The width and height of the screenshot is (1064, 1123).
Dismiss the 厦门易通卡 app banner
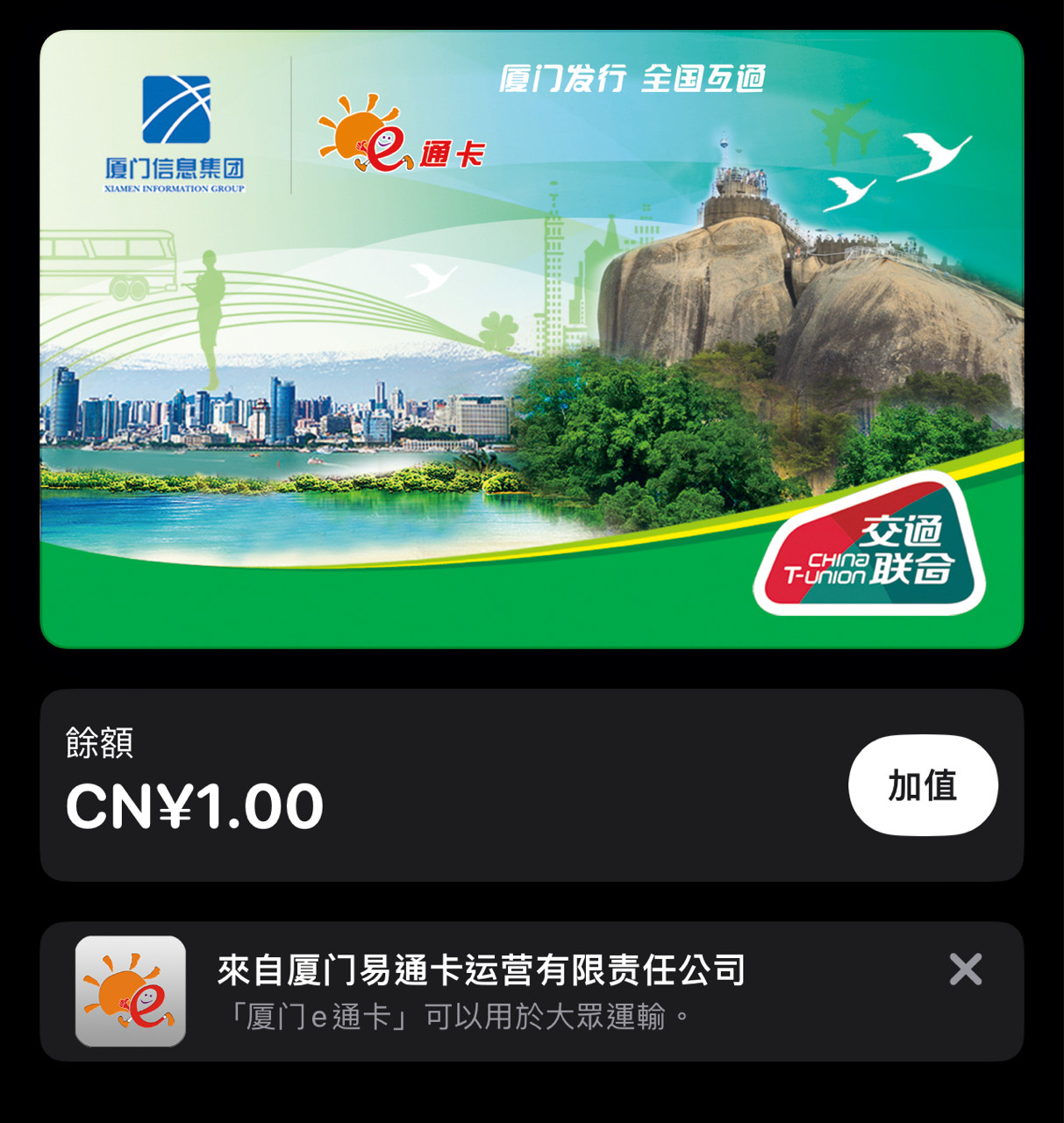[x=965, y=969]
